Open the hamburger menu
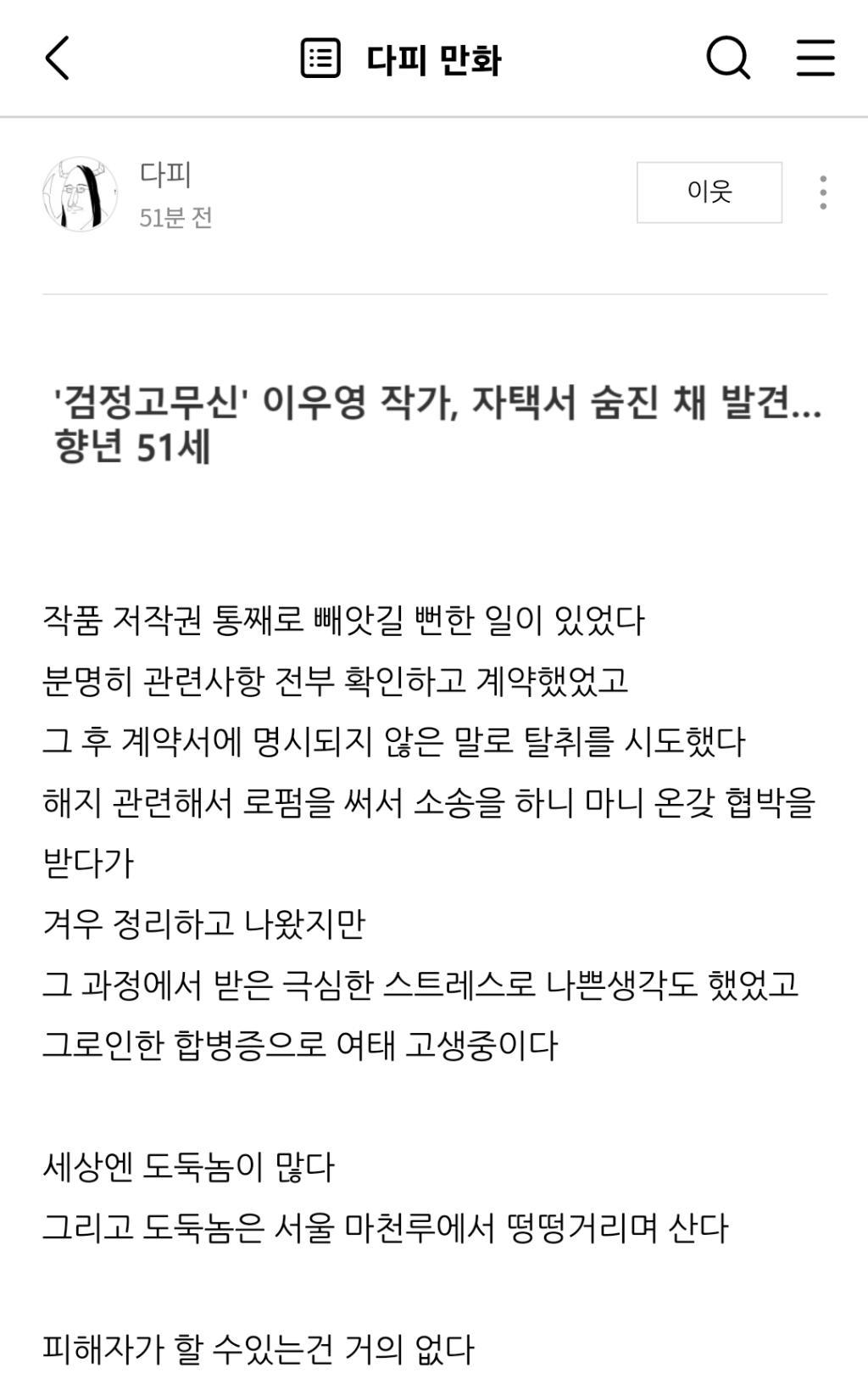The height and width of the screenshot is (1390, 868). click(815, 58)
